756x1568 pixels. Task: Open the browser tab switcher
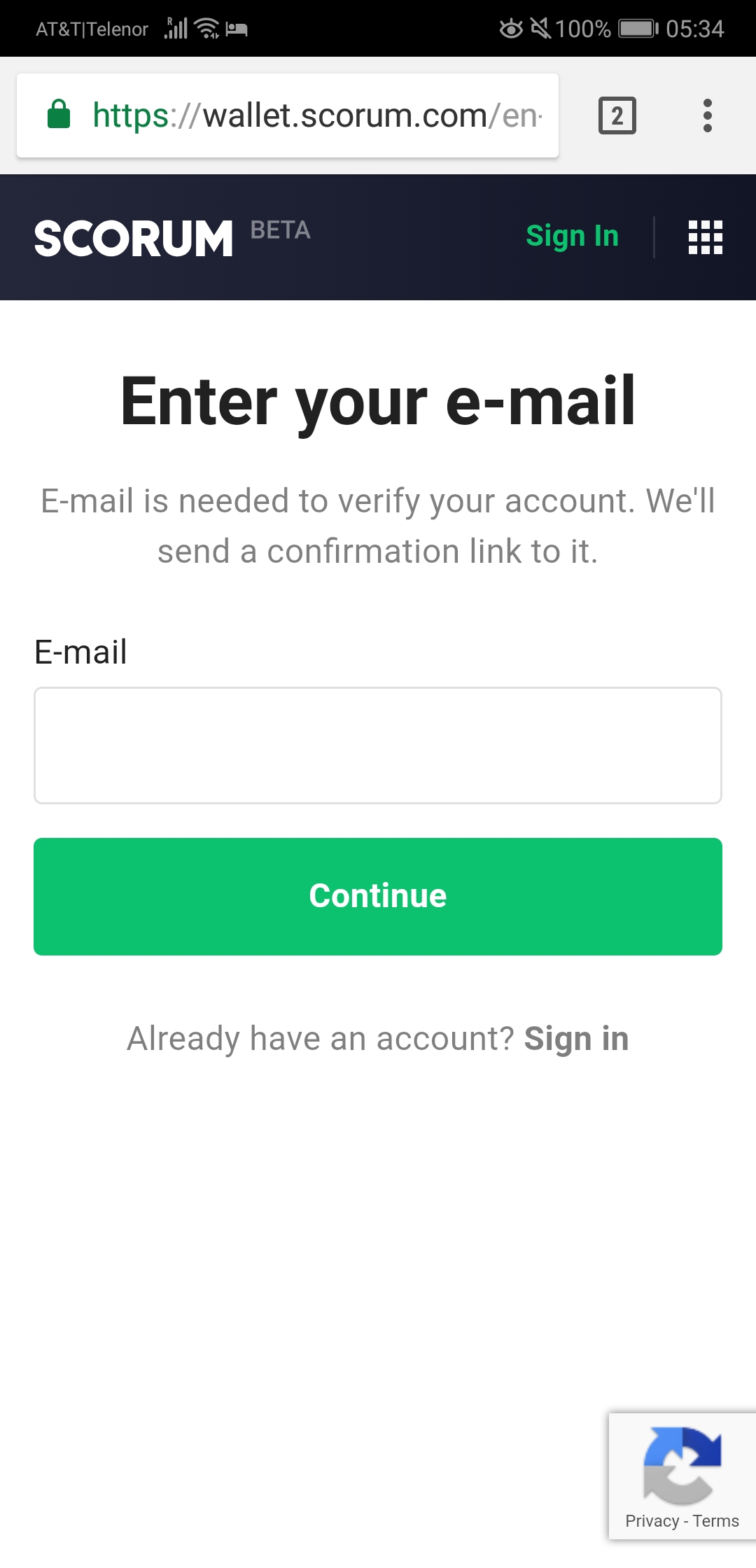pyautogui.click(x=617, y=115)
